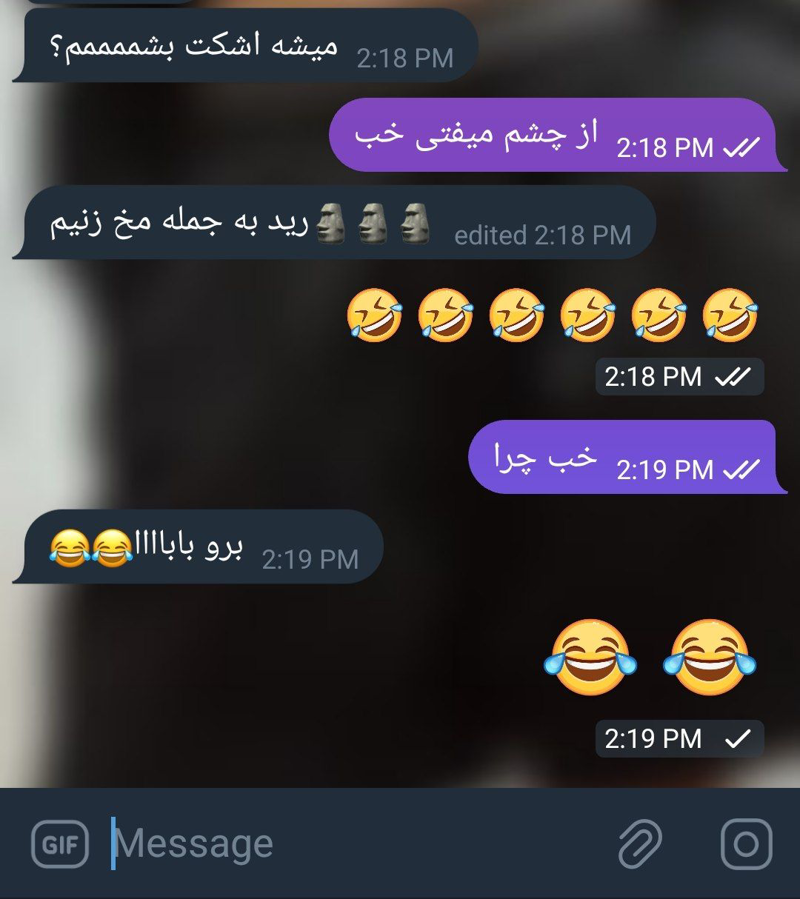The height and width of the screenshot is (899, 800).
Task: Open the camera to record a video message
Action: click(746, 845)
